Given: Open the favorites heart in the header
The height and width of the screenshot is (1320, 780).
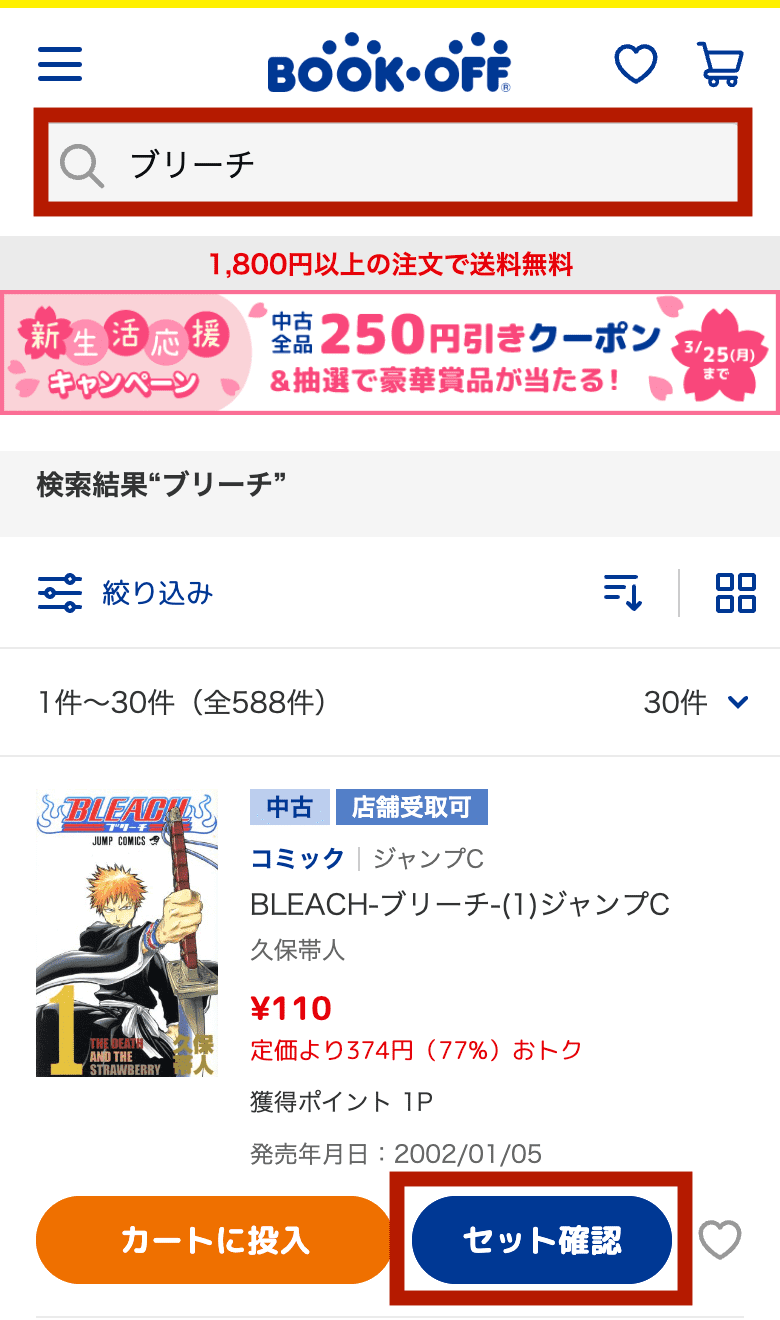Looking at the screenshot, I should pyautogui.click(x=635, y=65).
